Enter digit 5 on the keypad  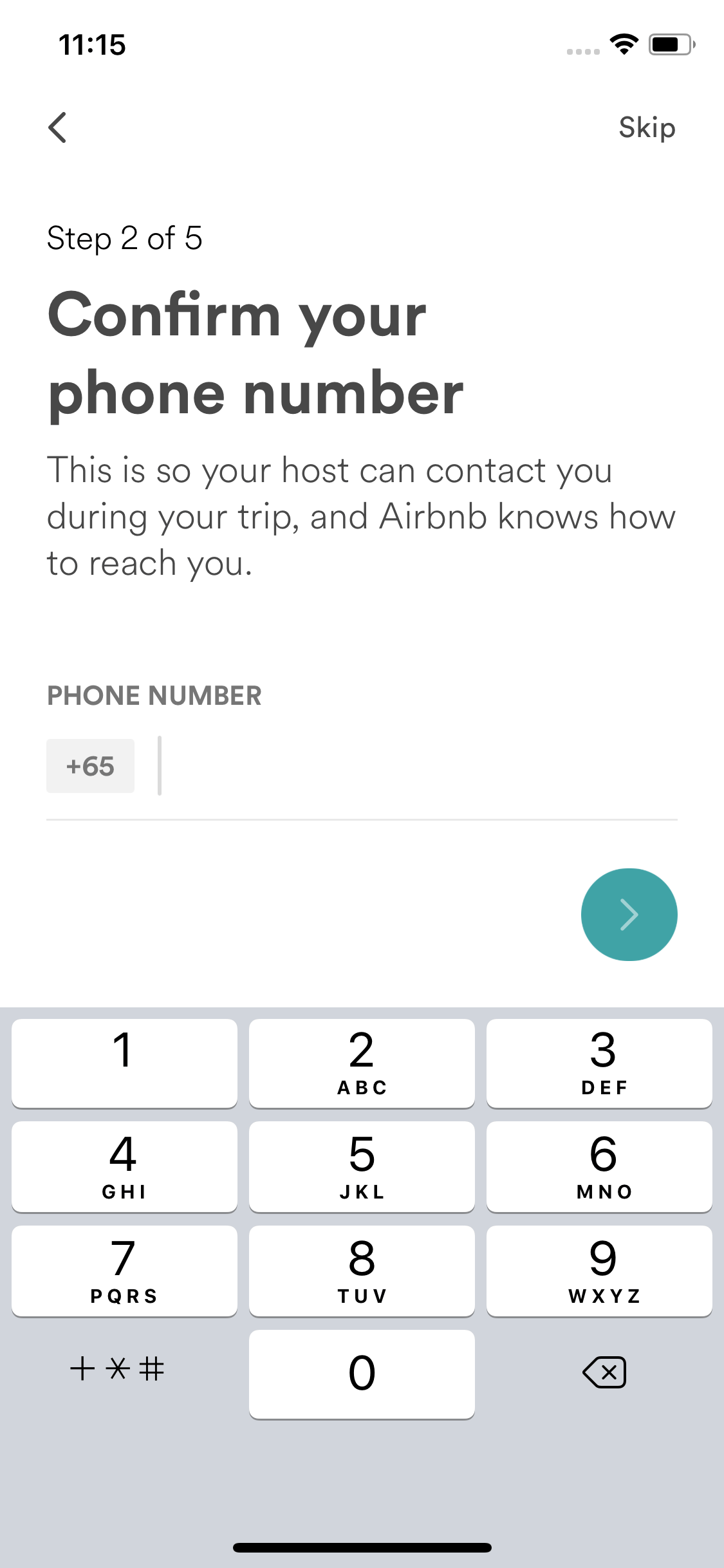tap(362, 1167)
